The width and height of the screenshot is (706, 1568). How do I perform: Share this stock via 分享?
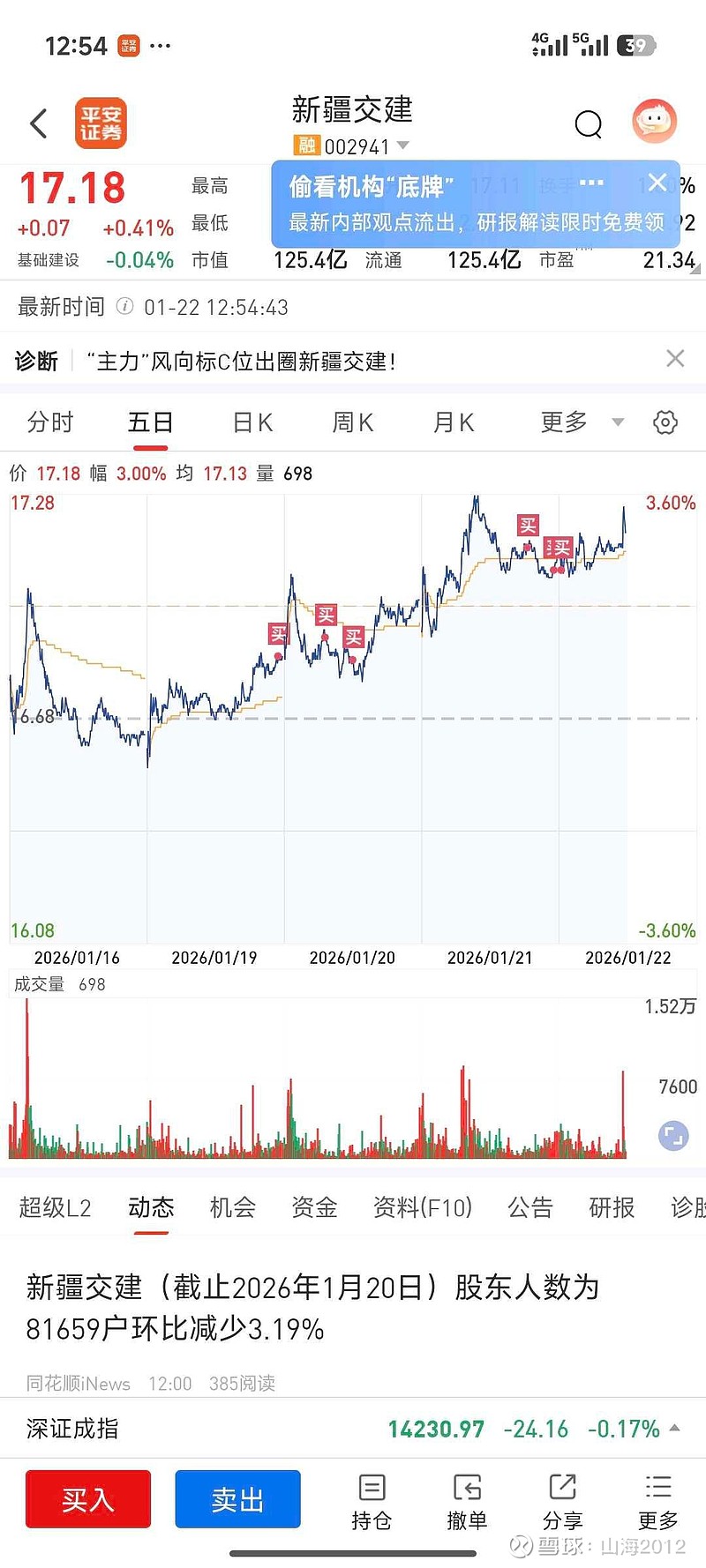click(x=562, y=1502)
